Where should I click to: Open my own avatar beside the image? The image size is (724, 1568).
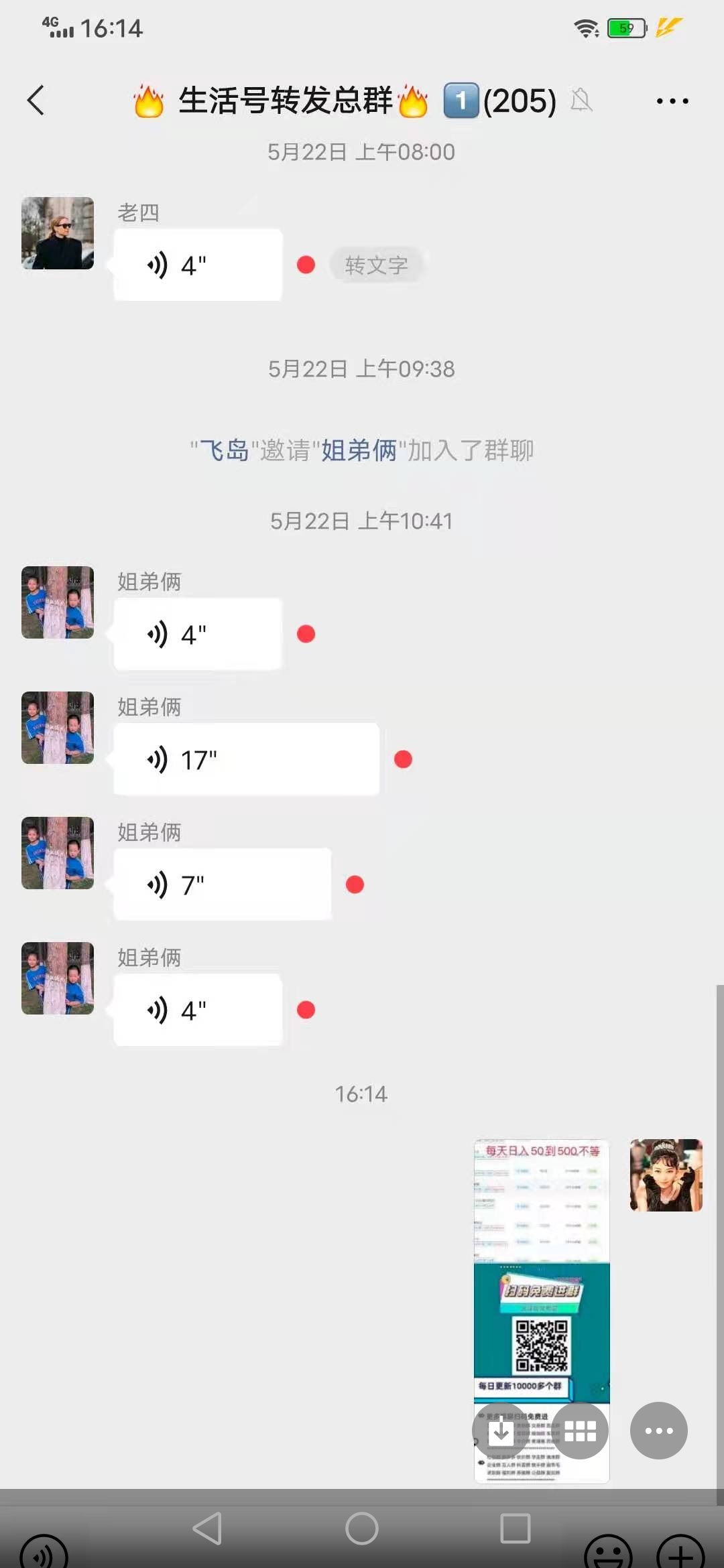click(666, 1175)
